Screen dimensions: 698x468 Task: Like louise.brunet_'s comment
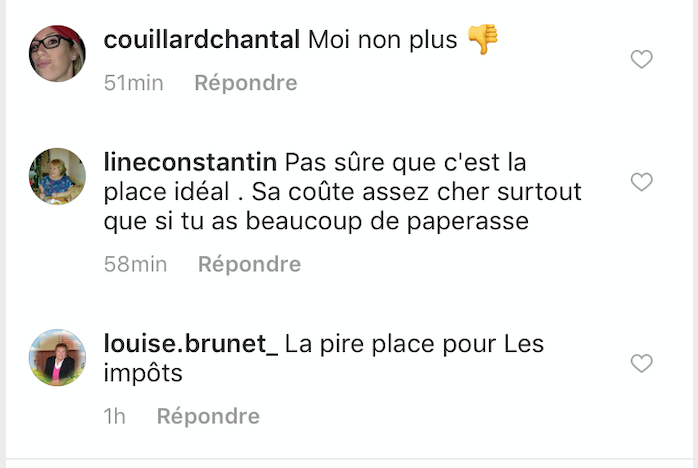[641, 363]
